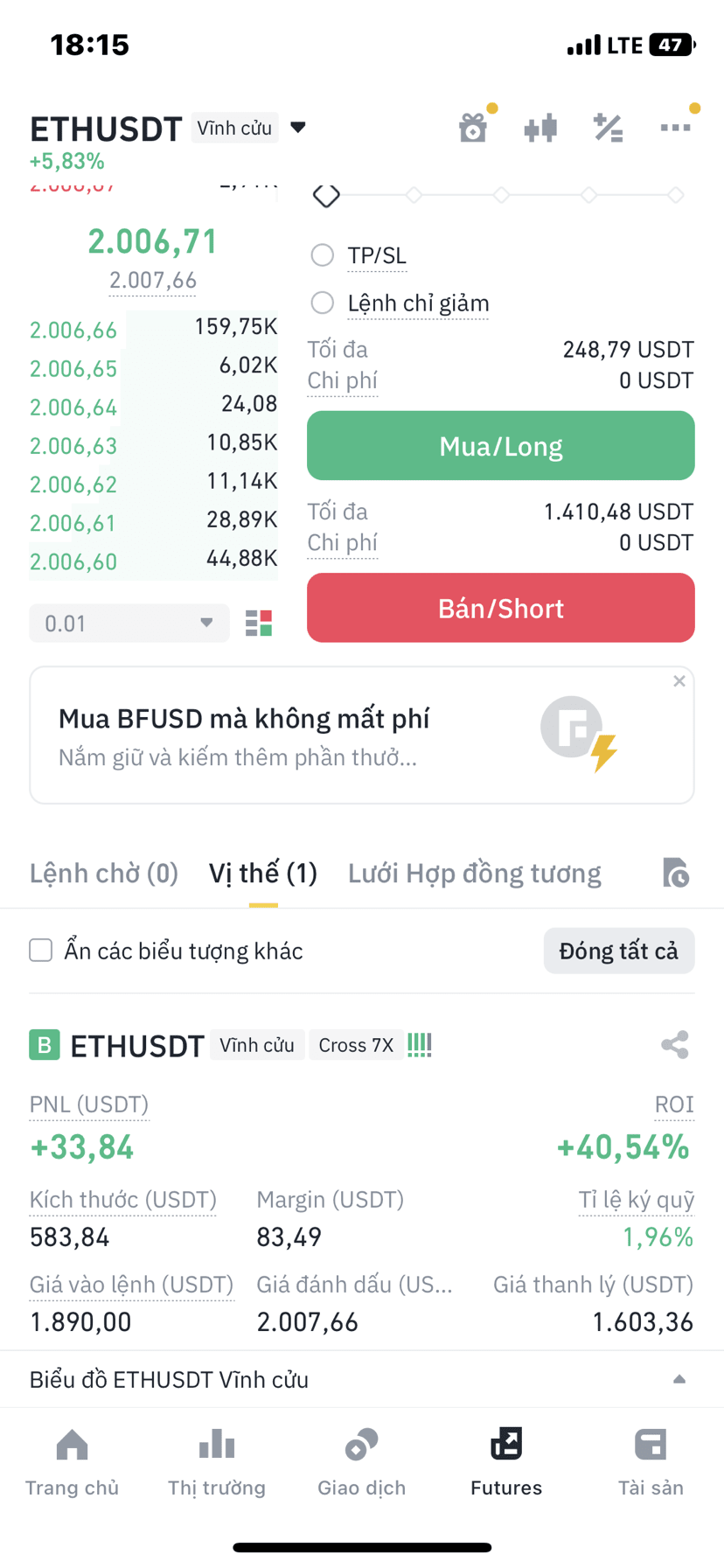The height and width of the screenshot is (1568, 724).
Task: Switch to Lưới Hợp đồng tương tab
Action: tap(475, 873)
